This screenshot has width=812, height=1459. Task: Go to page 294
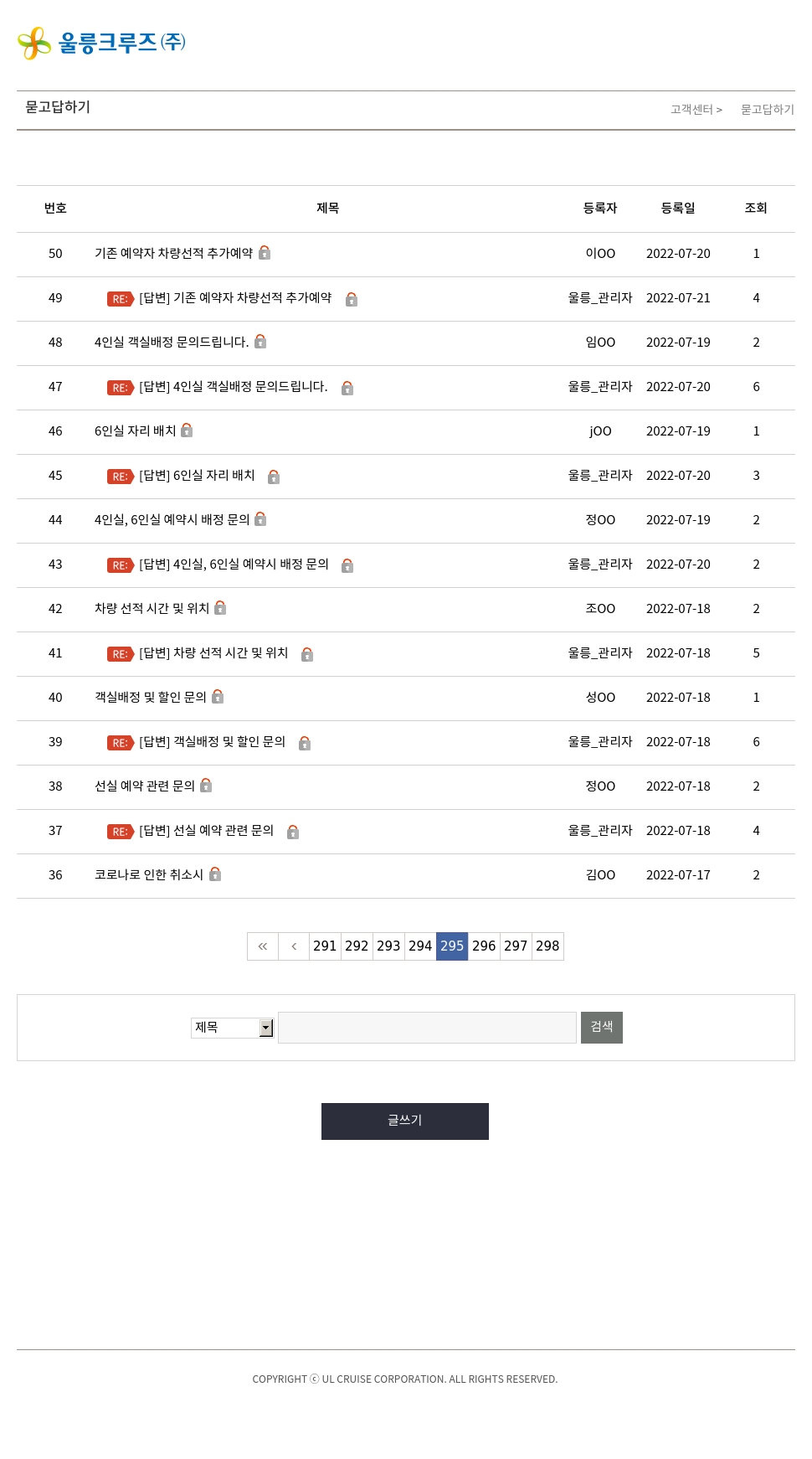pos(420,946)
